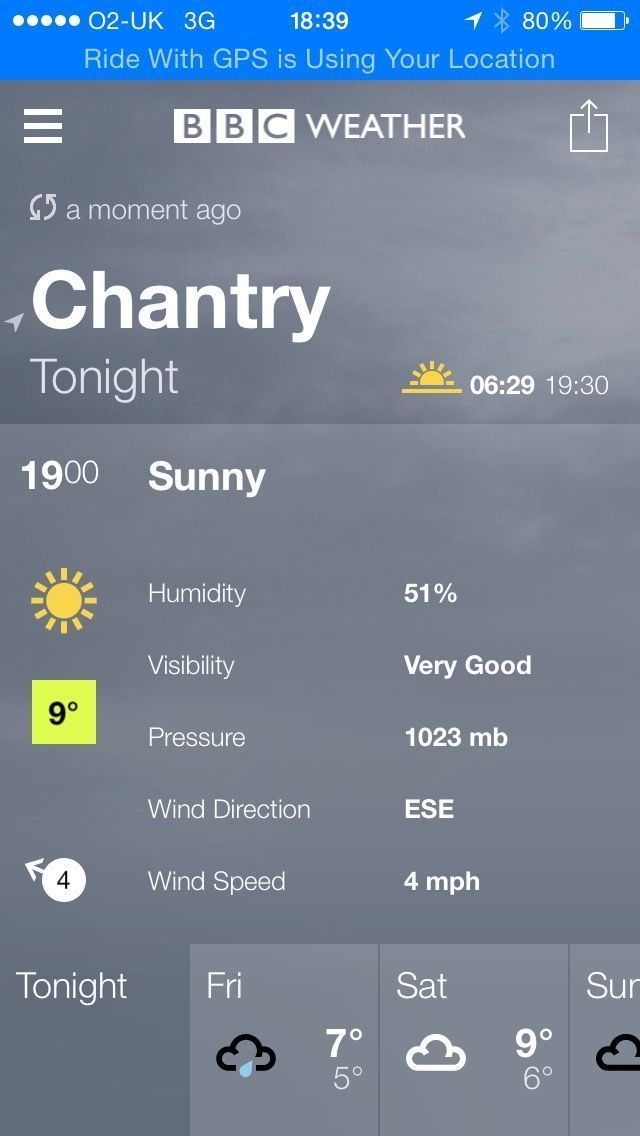640x1136 pixels.
Task: Open the hamburger menu
Action: pos(43,127)
